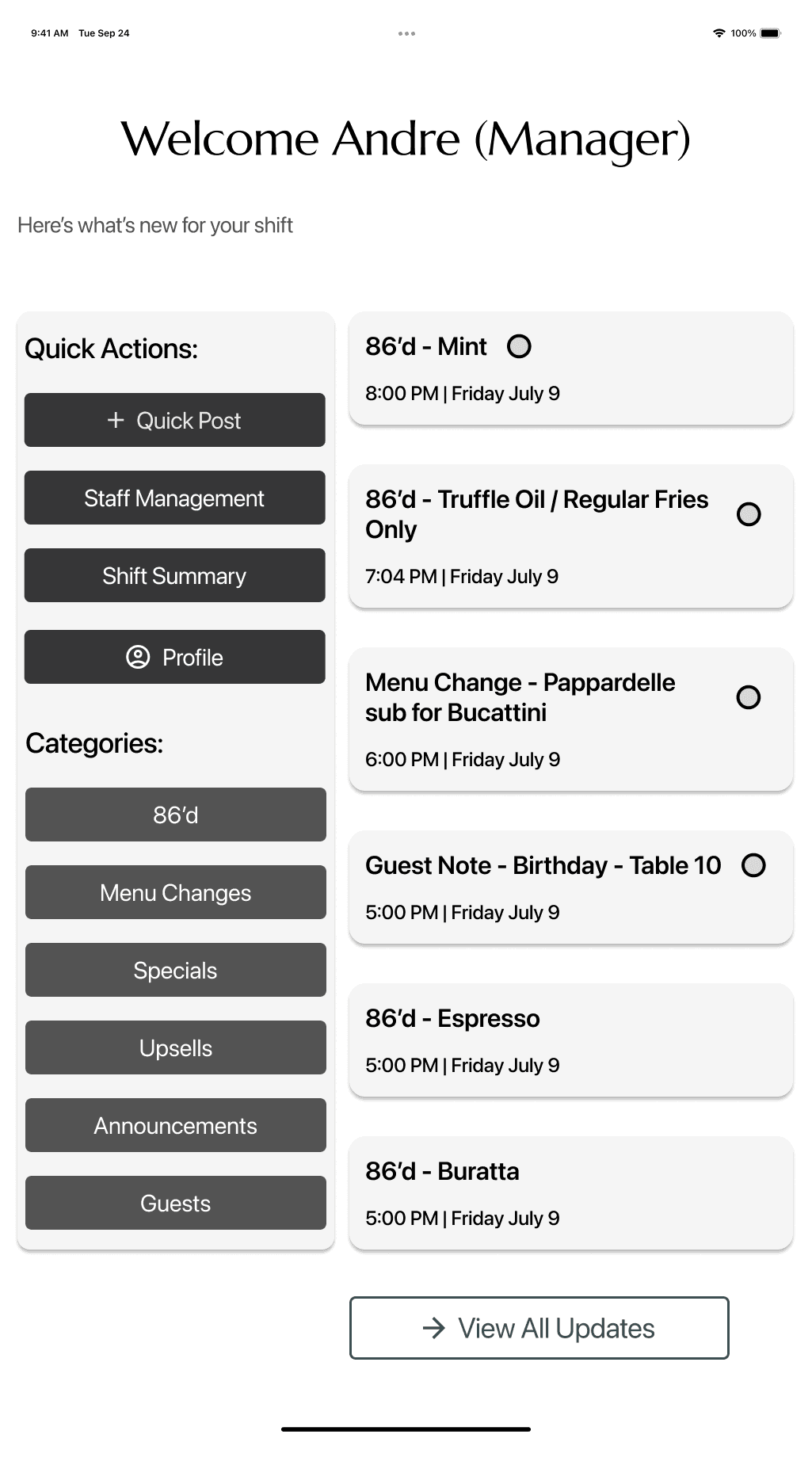
Task: Open the Specials category
Action: 175,970
